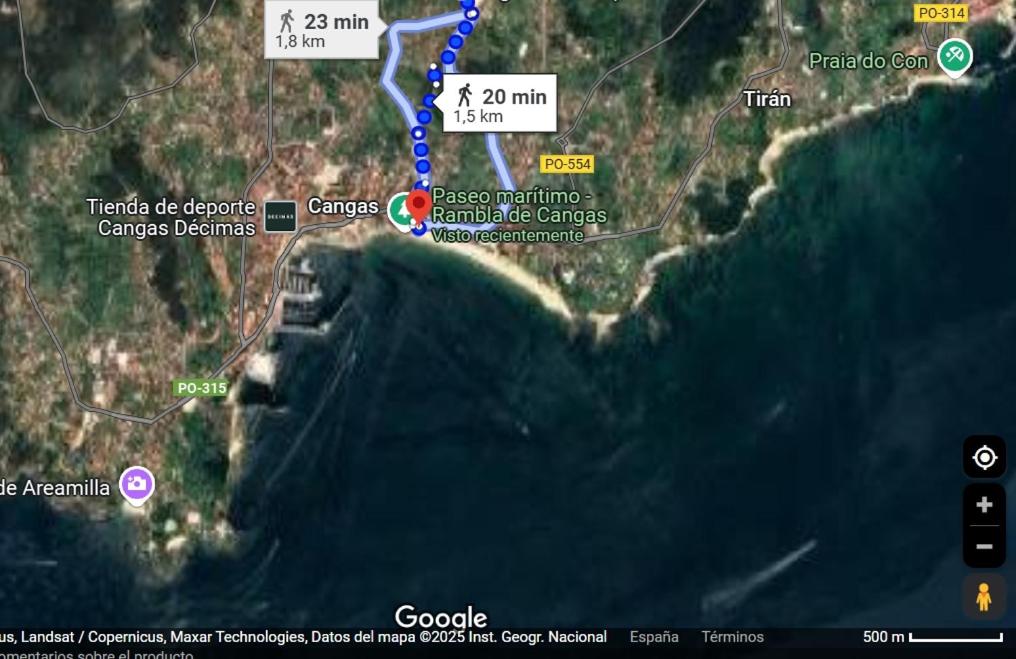Open Praia do Con place marker
Image resolution: width=1016 pixels, height=659 pixels.
(x=954, y=56)
